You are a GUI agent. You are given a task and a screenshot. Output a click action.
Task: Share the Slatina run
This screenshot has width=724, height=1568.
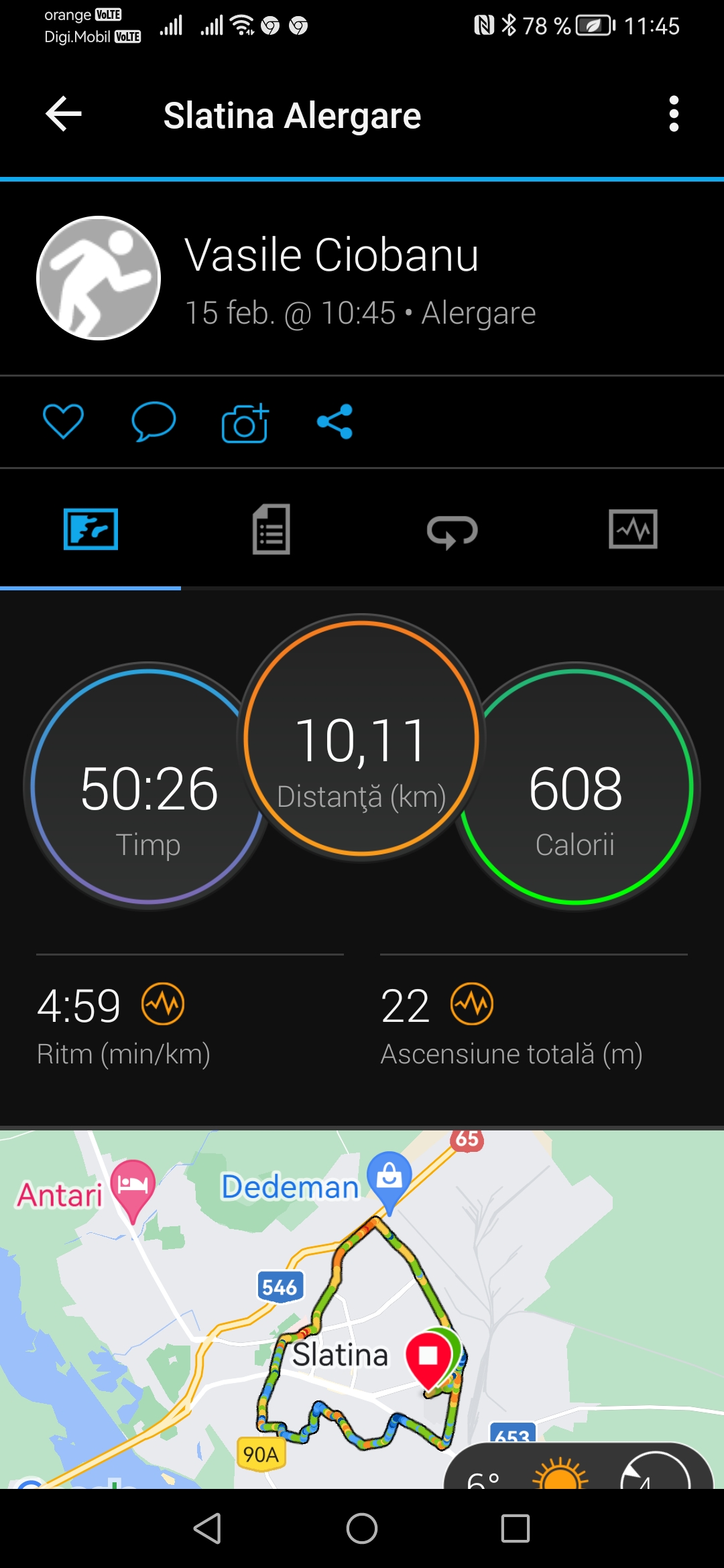[x=335, y=421]
